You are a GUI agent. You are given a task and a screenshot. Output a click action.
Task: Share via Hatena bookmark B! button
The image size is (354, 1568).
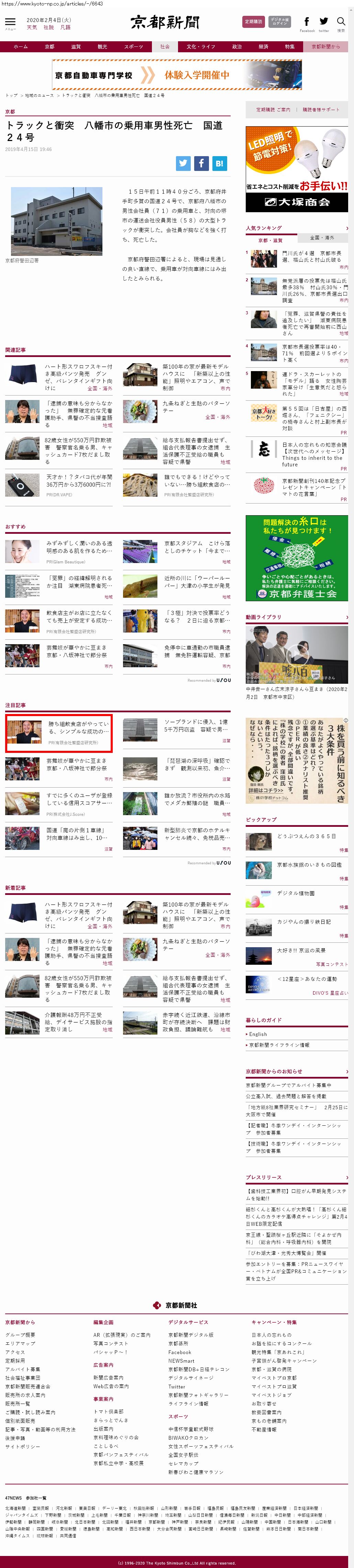(x=220, y=163)
